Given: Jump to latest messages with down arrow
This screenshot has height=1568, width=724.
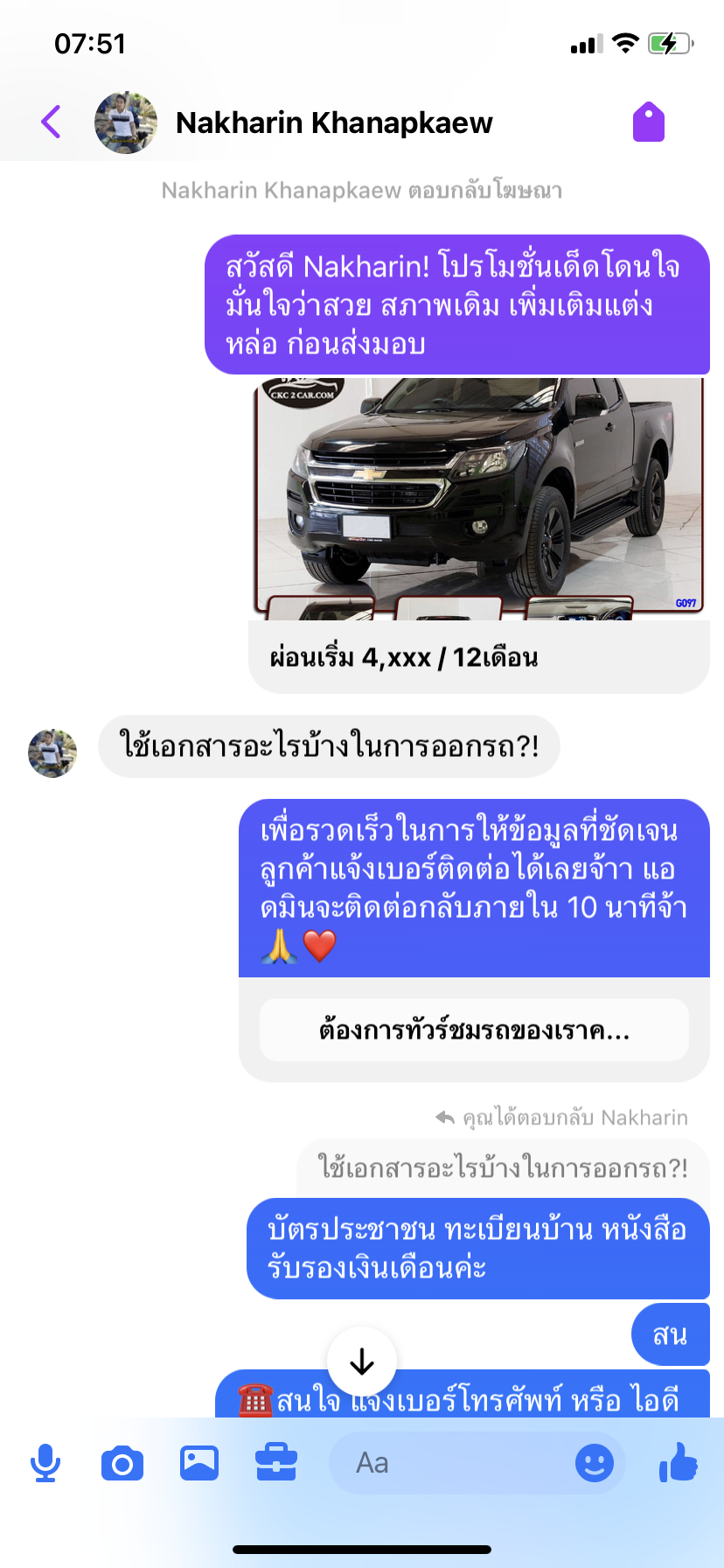Looking at the screenshot, I should click(362, 1361).
